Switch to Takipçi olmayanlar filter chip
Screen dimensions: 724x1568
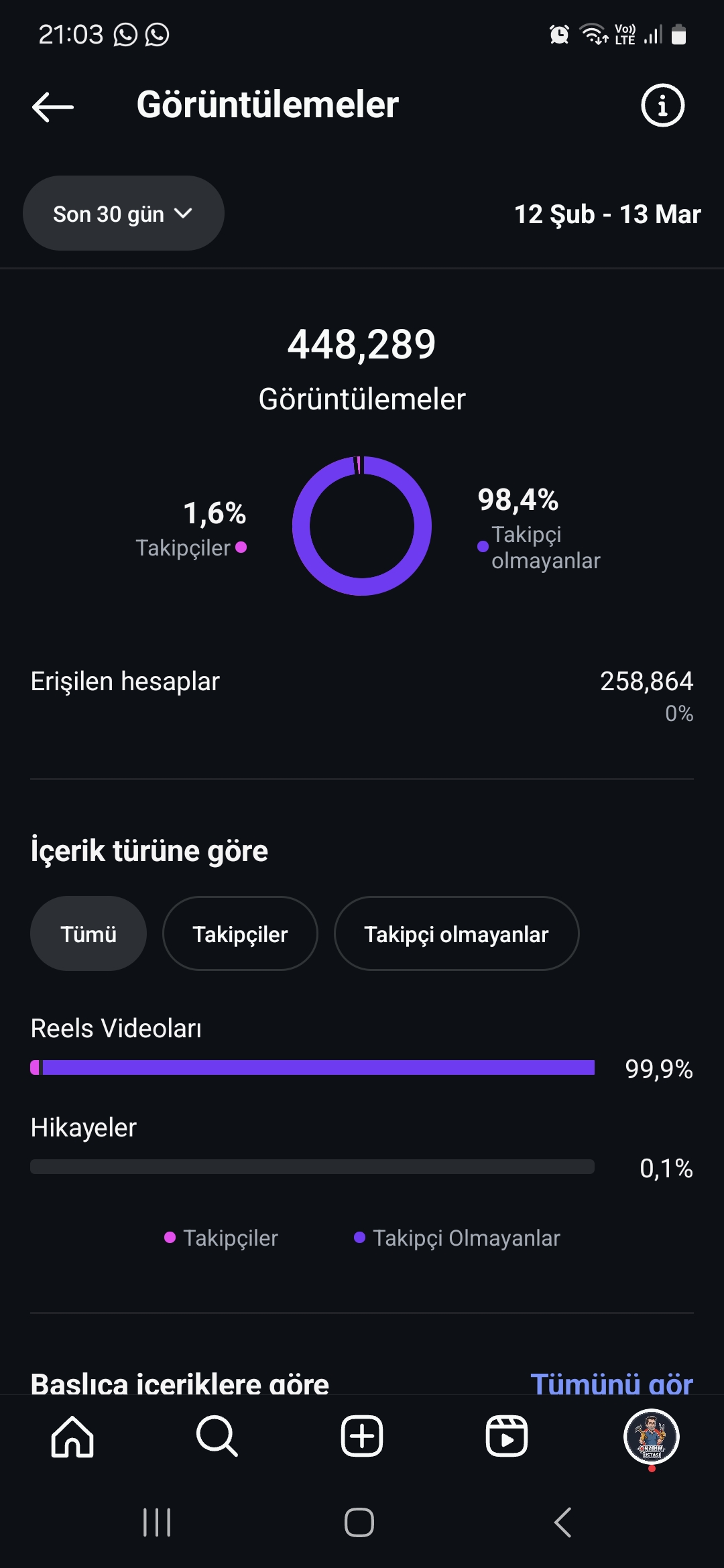coord(457,933)
